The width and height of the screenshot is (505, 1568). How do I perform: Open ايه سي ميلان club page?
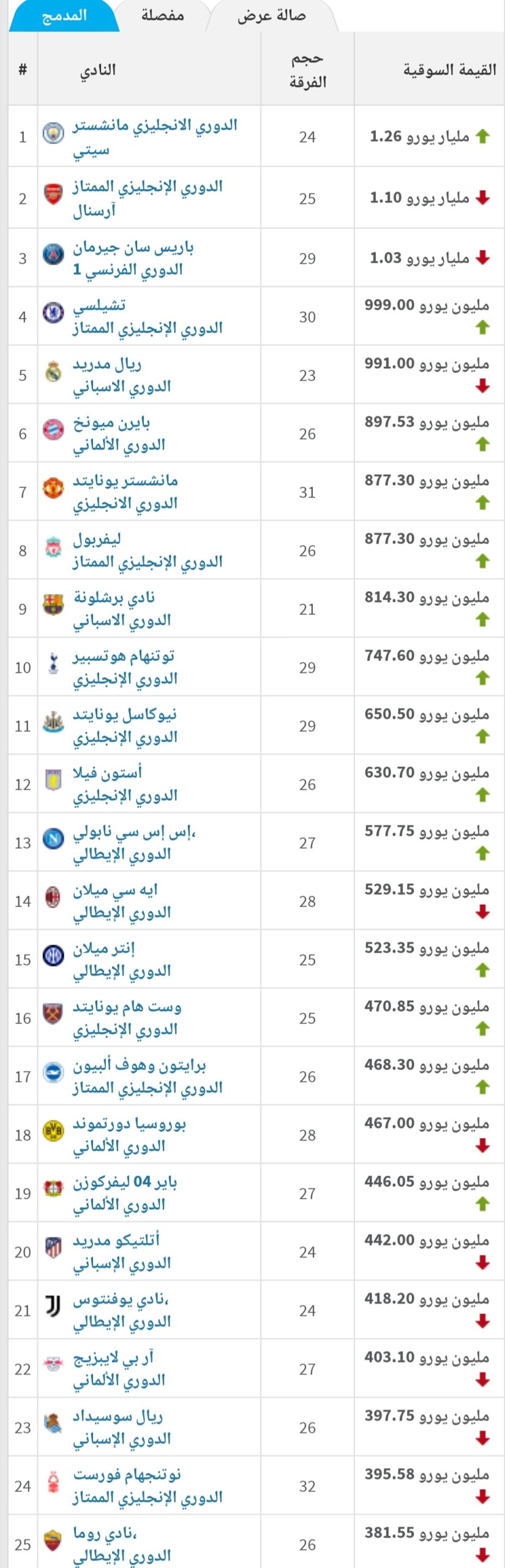pyautogui.click(x=115, y=890)
